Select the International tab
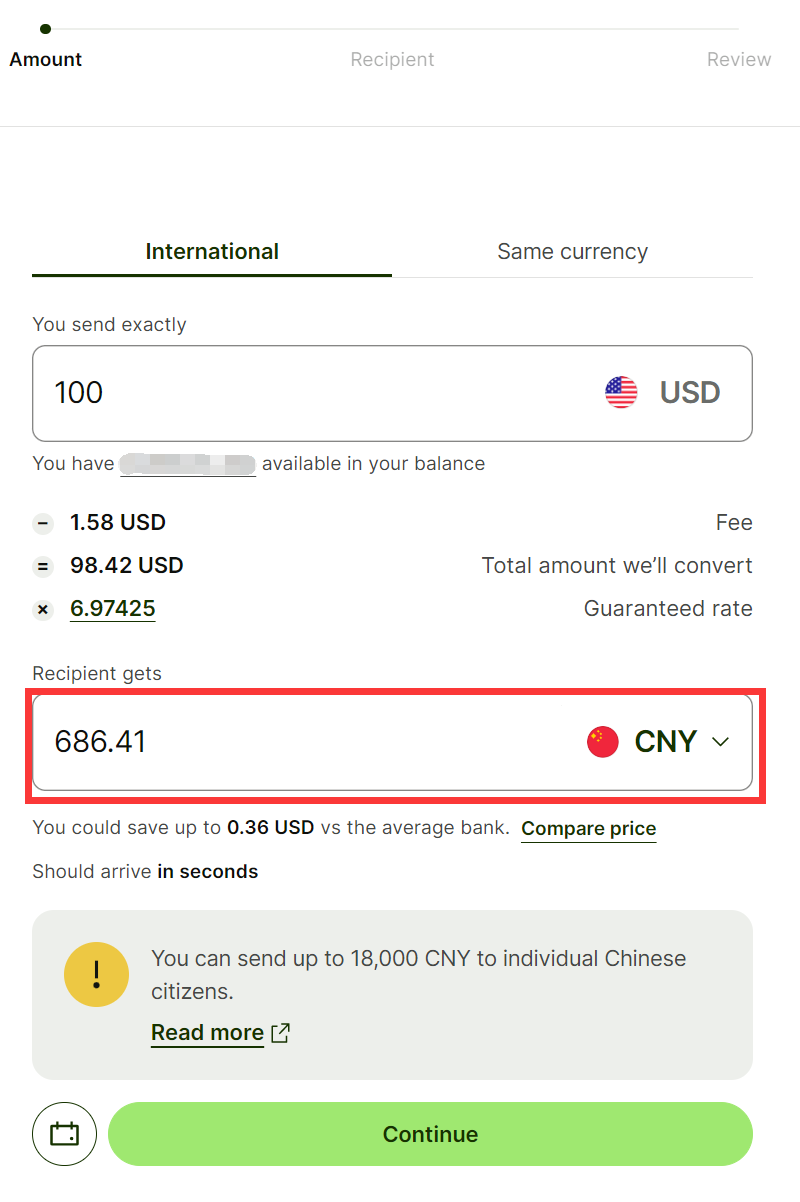 point(212,252)
